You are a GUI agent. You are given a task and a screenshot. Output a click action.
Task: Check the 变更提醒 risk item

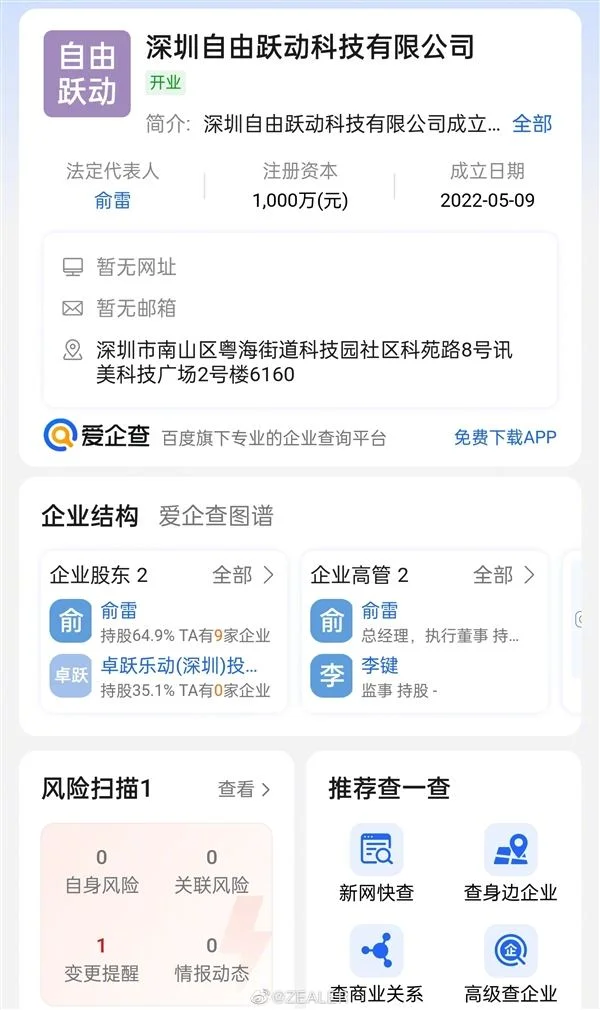101,958
